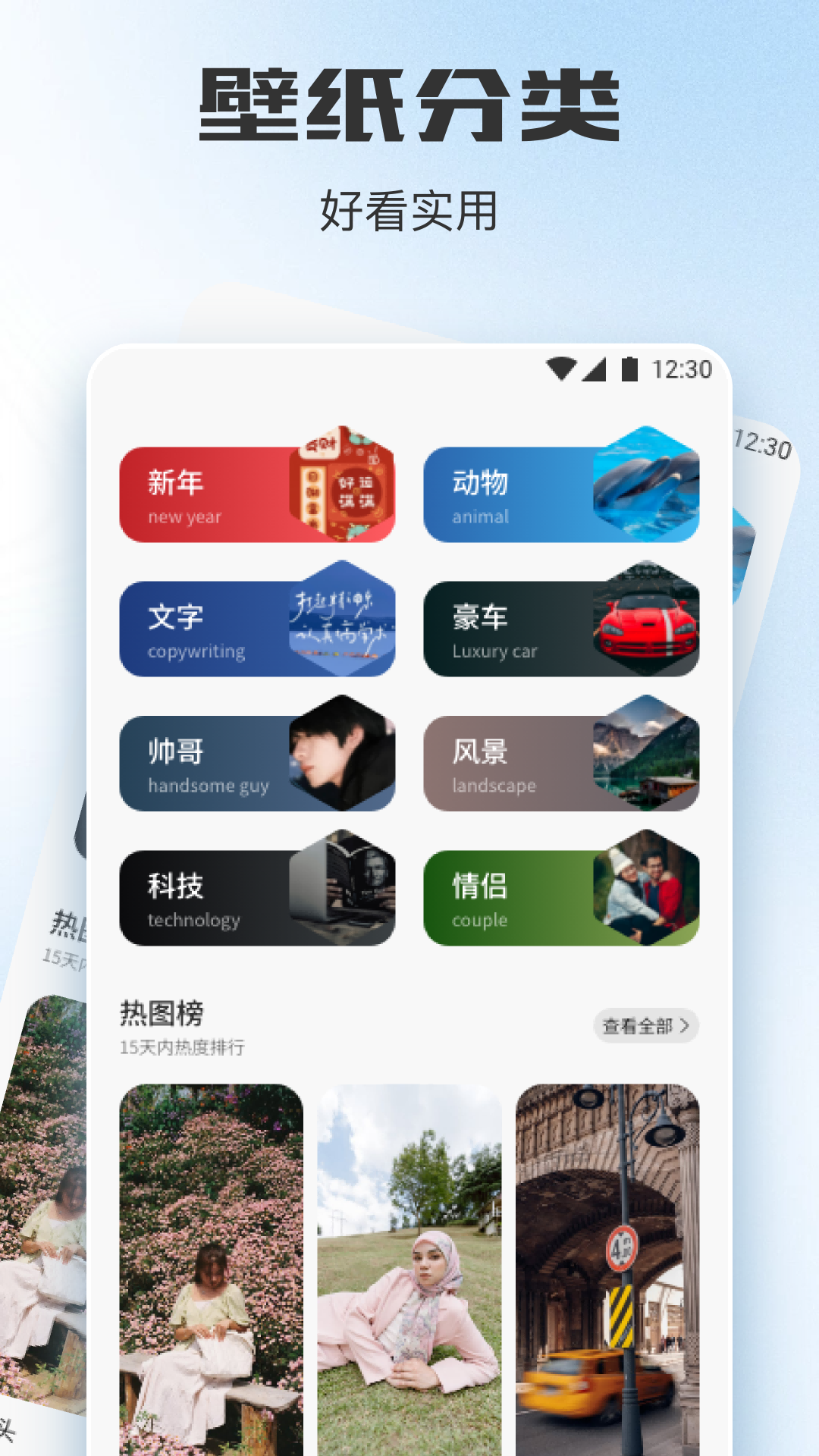Click the 12:30 clock in the status bar
The image size is (819, 1456).
click(x=682, y=367)
